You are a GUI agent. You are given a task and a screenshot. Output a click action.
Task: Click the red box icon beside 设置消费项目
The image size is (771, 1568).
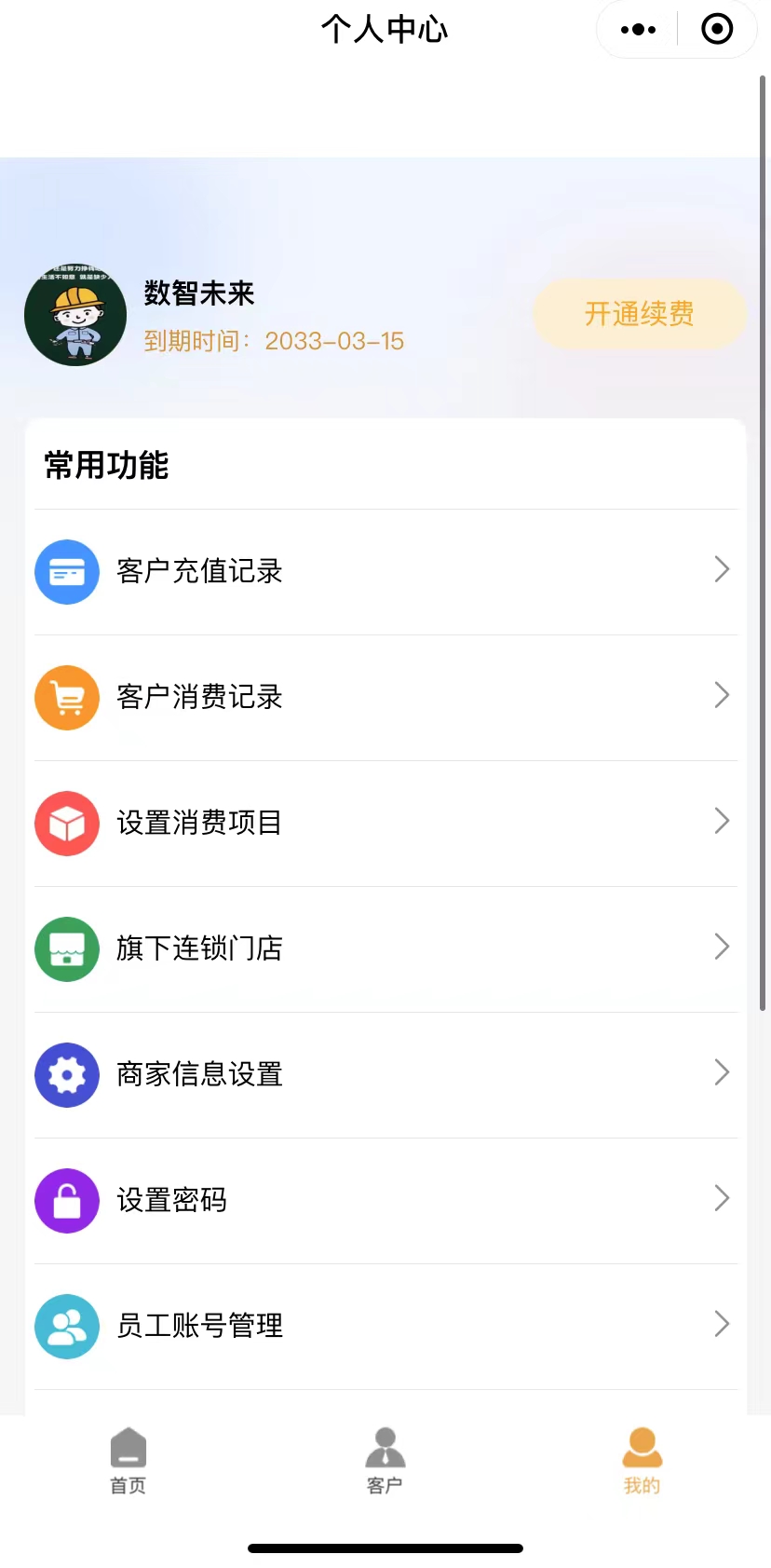pos(66,823)
